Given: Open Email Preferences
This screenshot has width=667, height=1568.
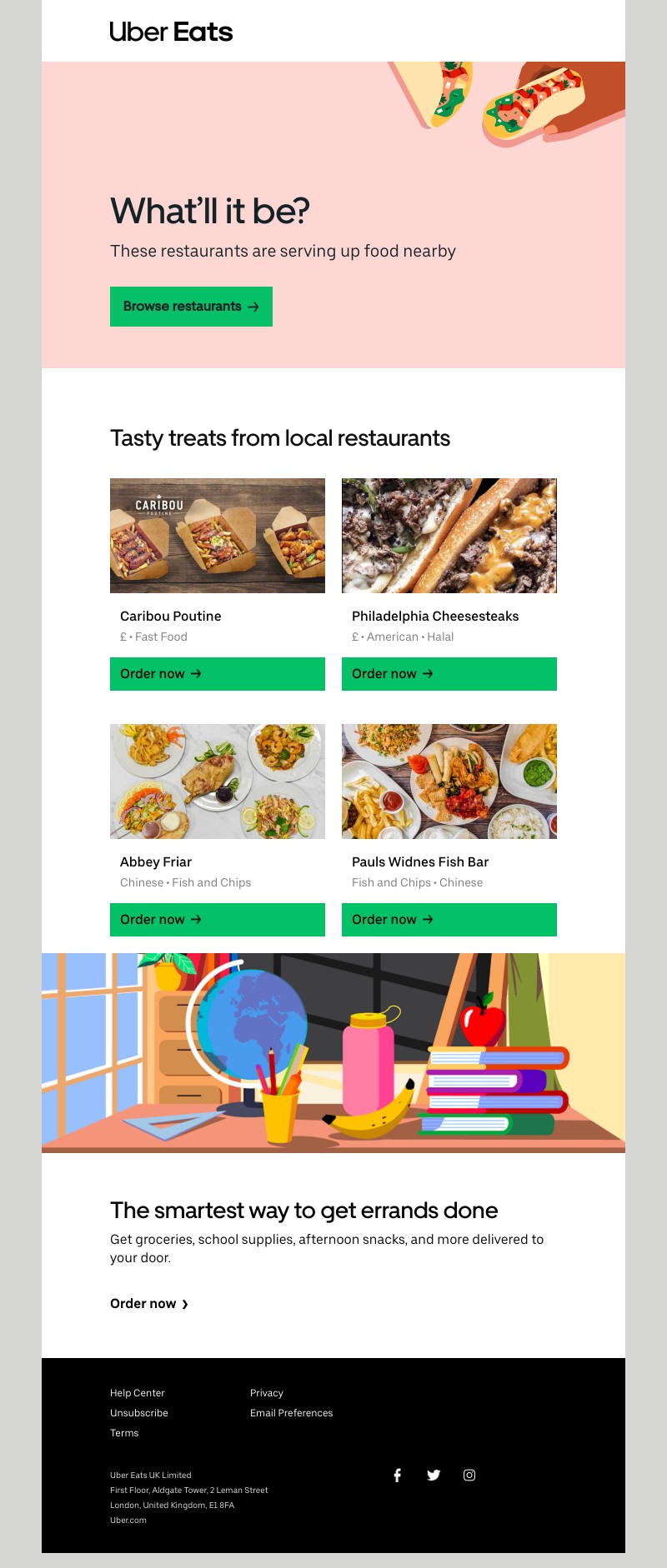Looking at the screenshot, I should [x=291, y=1413].
